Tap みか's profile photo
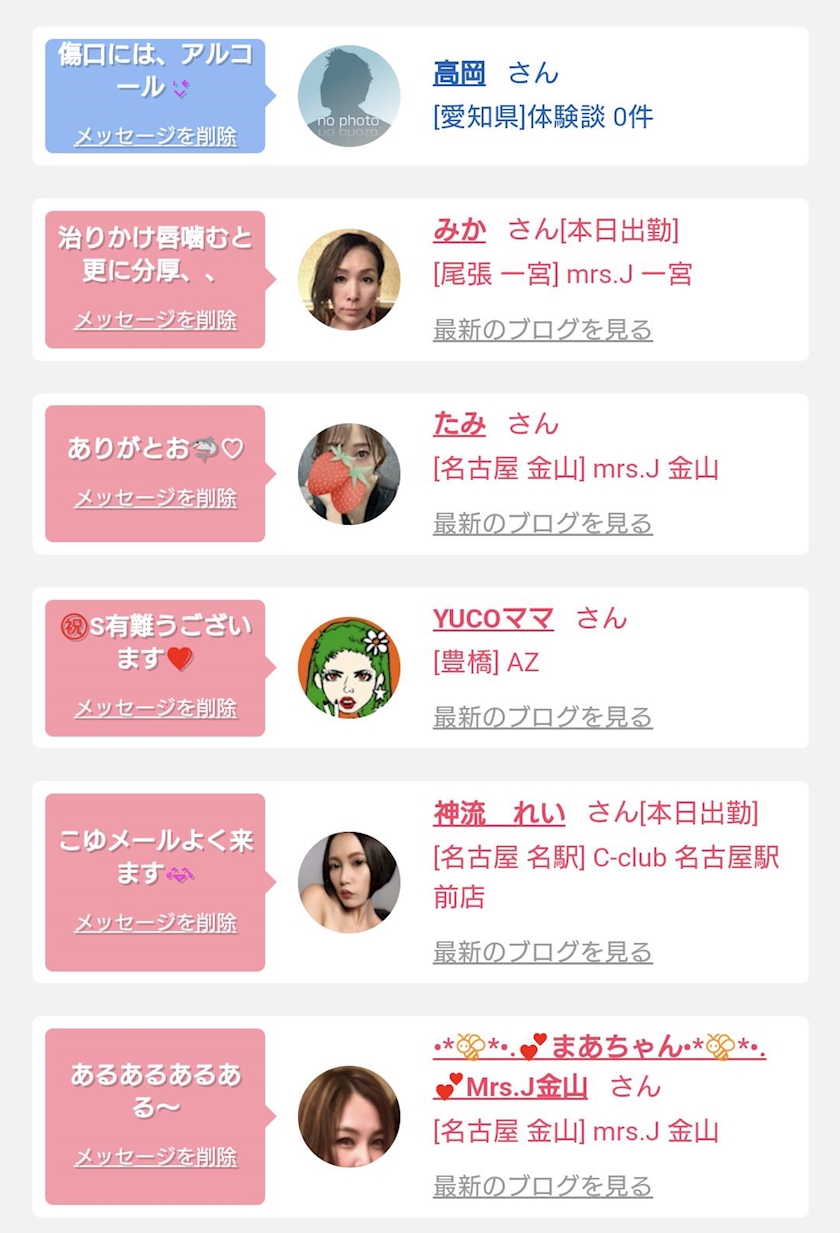840x1233 pixels. pyautogui.click(x=349, y=279)
